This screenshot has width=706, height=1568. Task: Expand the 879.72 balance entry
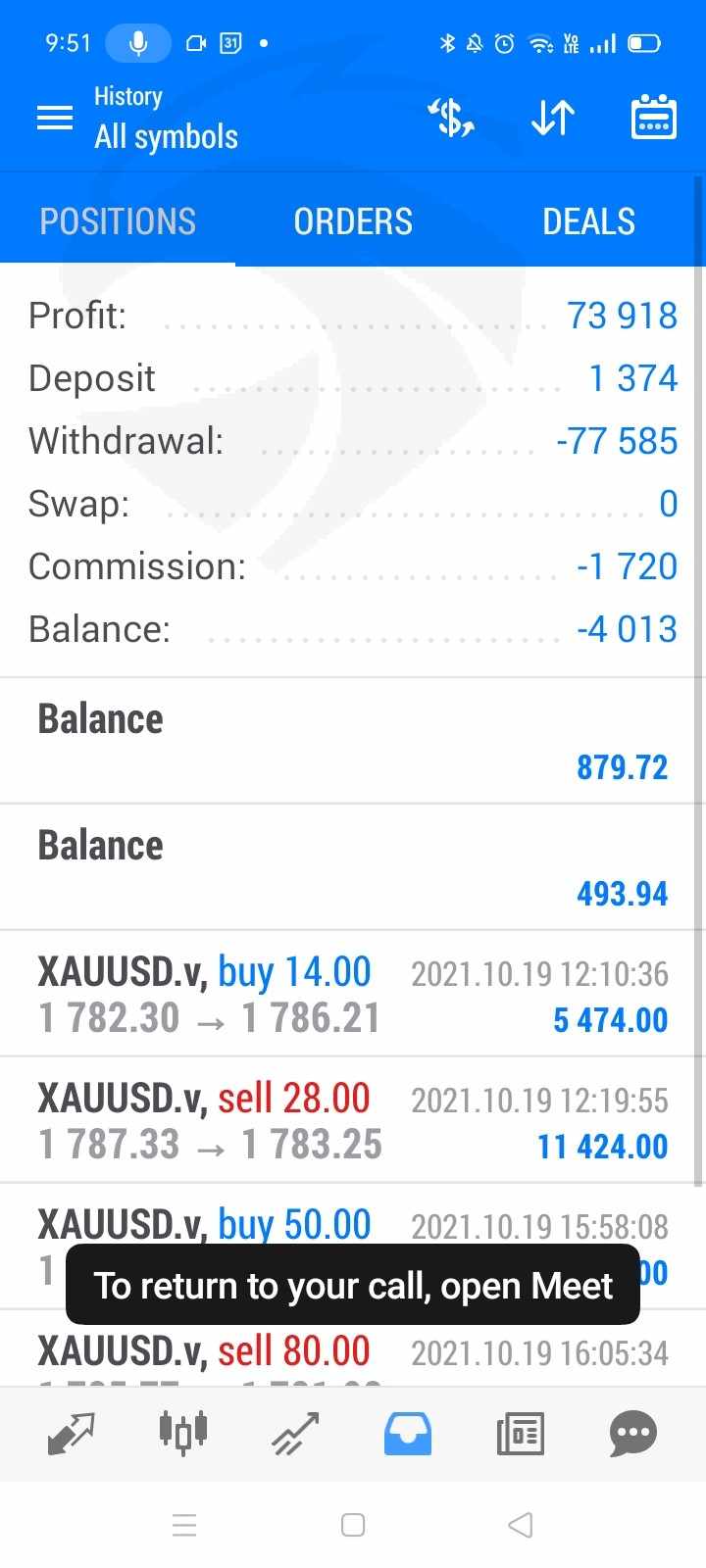[353, 742]
